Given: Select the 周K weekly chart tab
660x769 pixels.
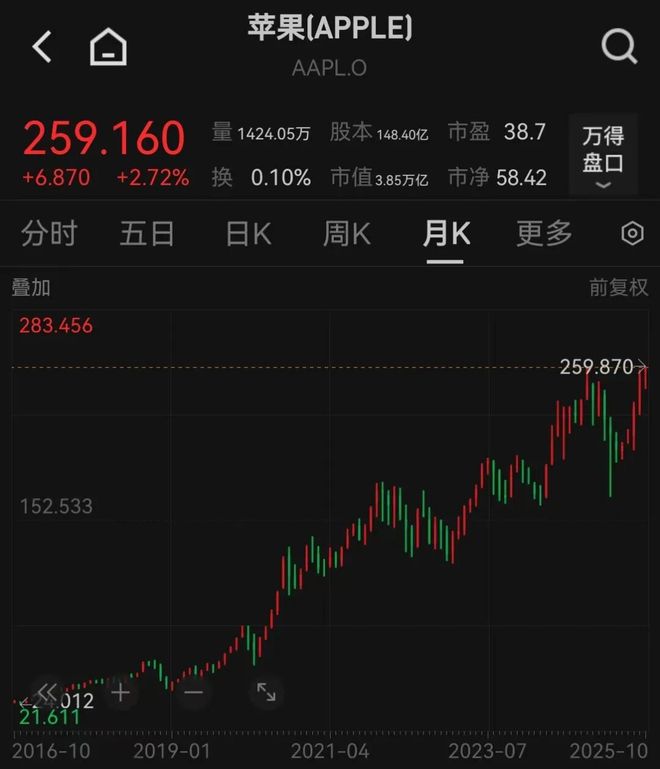Looking at the screenshot, I should 346,234.
